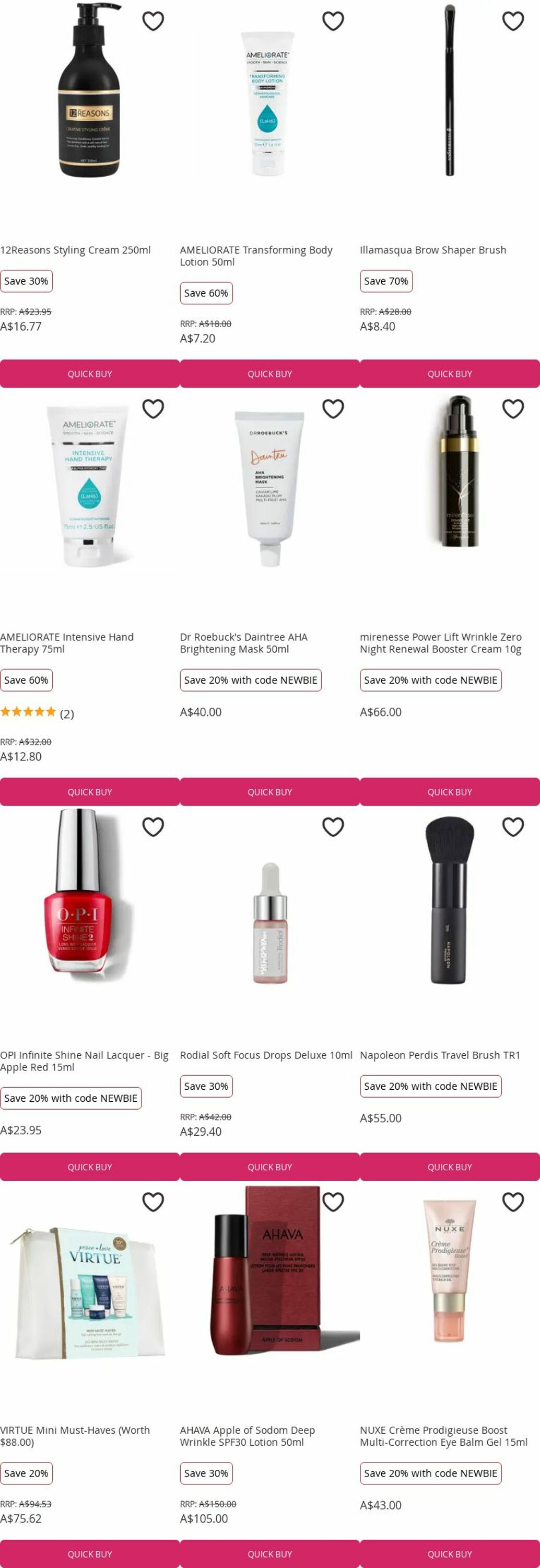Quick buy Rodial Soft Focus Drops
Image resolution: width=540 pixels, height=1568 pixels.
270,1167
